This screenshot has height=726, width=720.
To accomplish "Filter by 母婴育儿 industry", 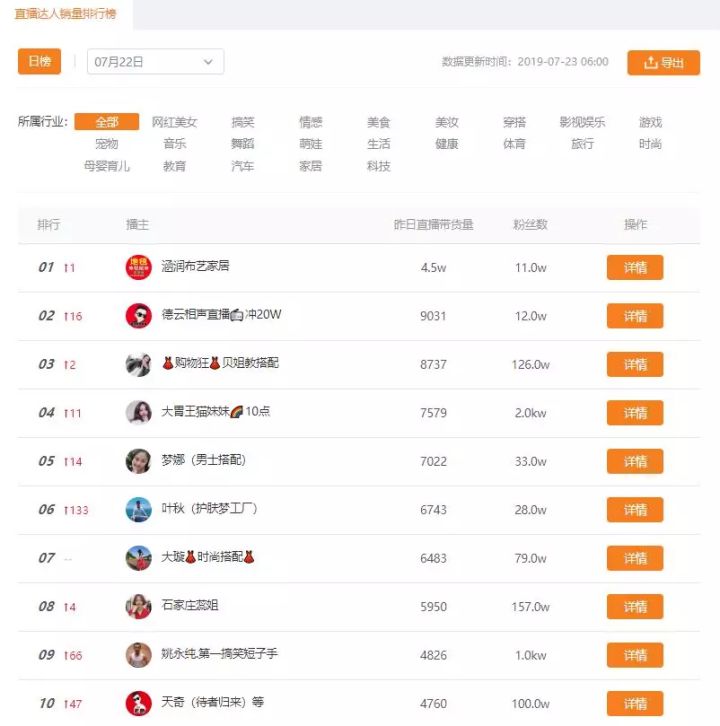I will (x=107, y=166).
